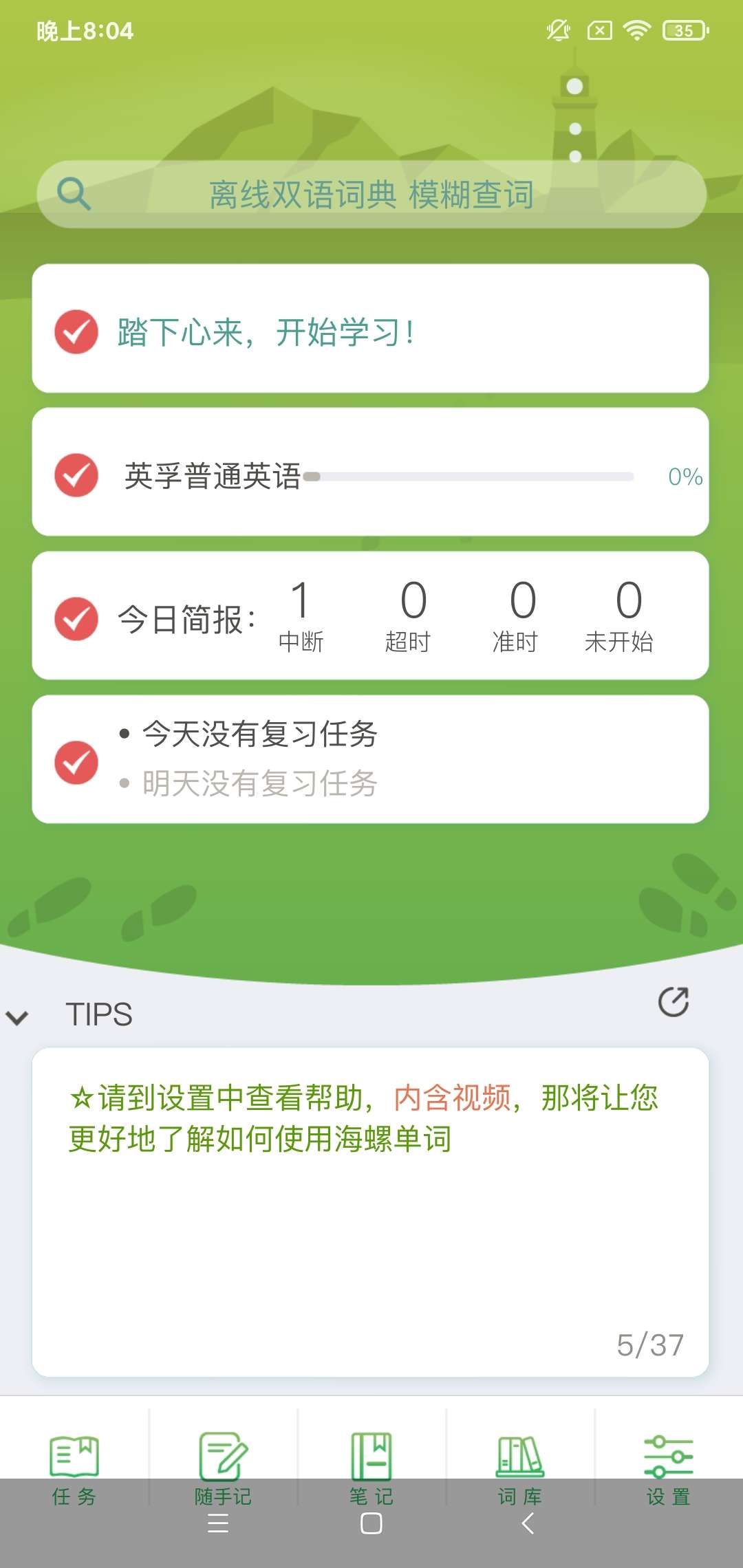Open the offline dictionary search box
This screenshot has height=1568, width=743.
371,195
